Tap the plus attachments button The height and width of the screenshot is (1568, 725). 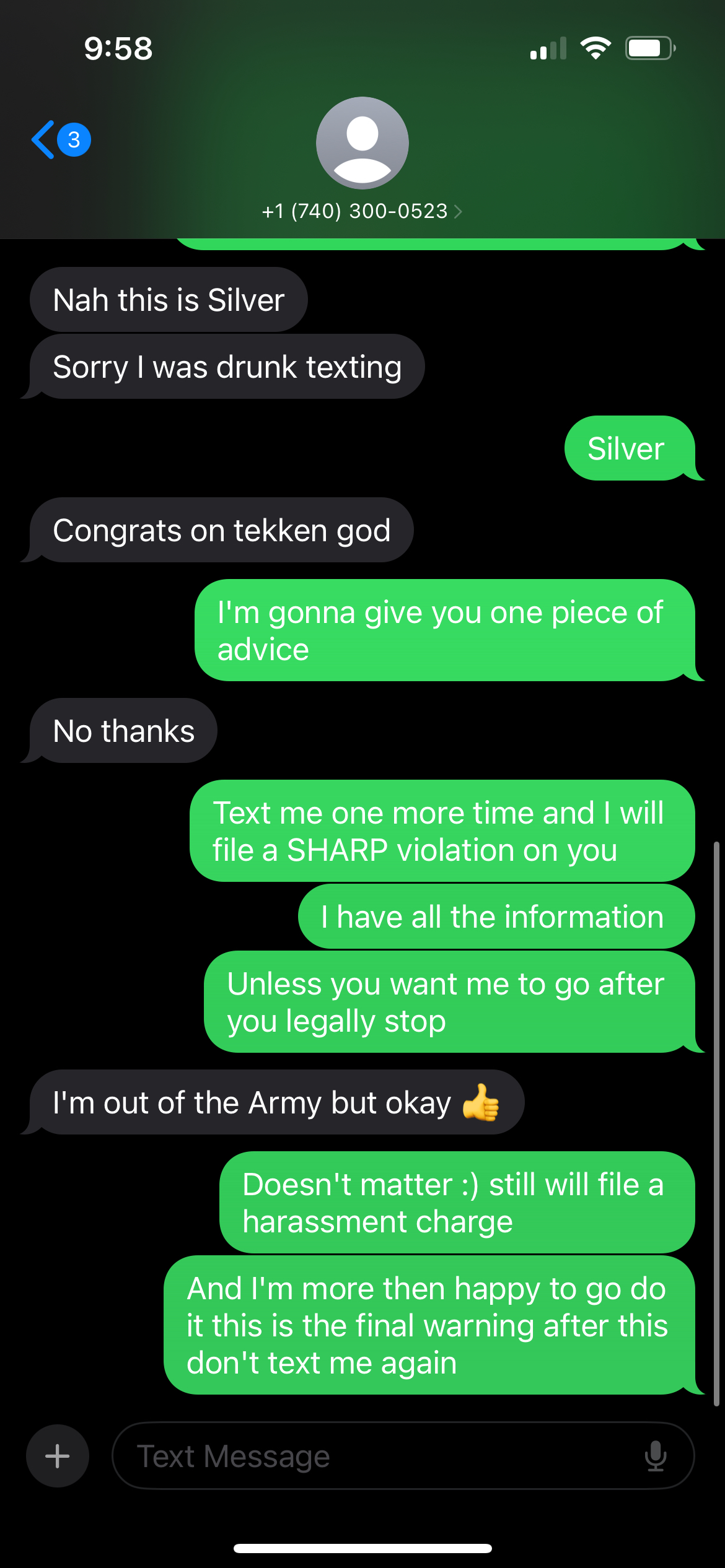(x=58, y=1456)
